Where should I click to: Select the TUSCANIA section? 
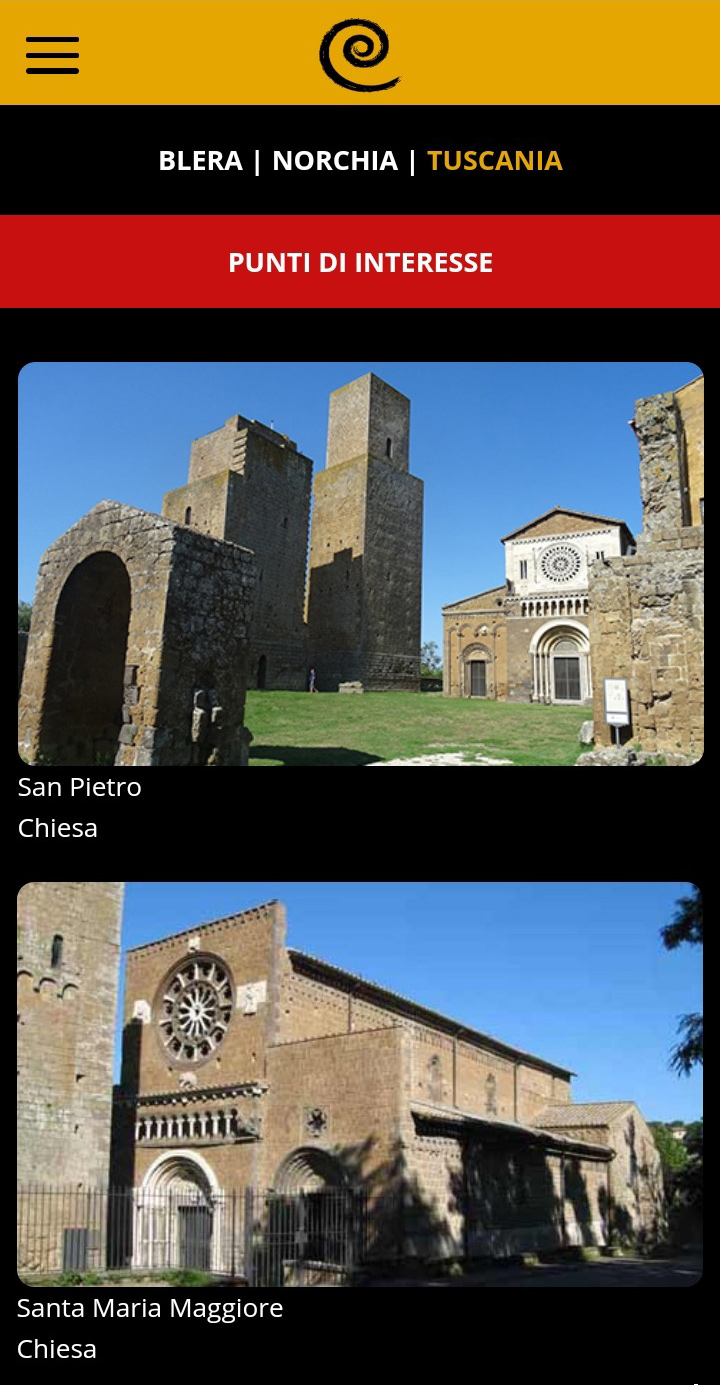tap(495, 161)
